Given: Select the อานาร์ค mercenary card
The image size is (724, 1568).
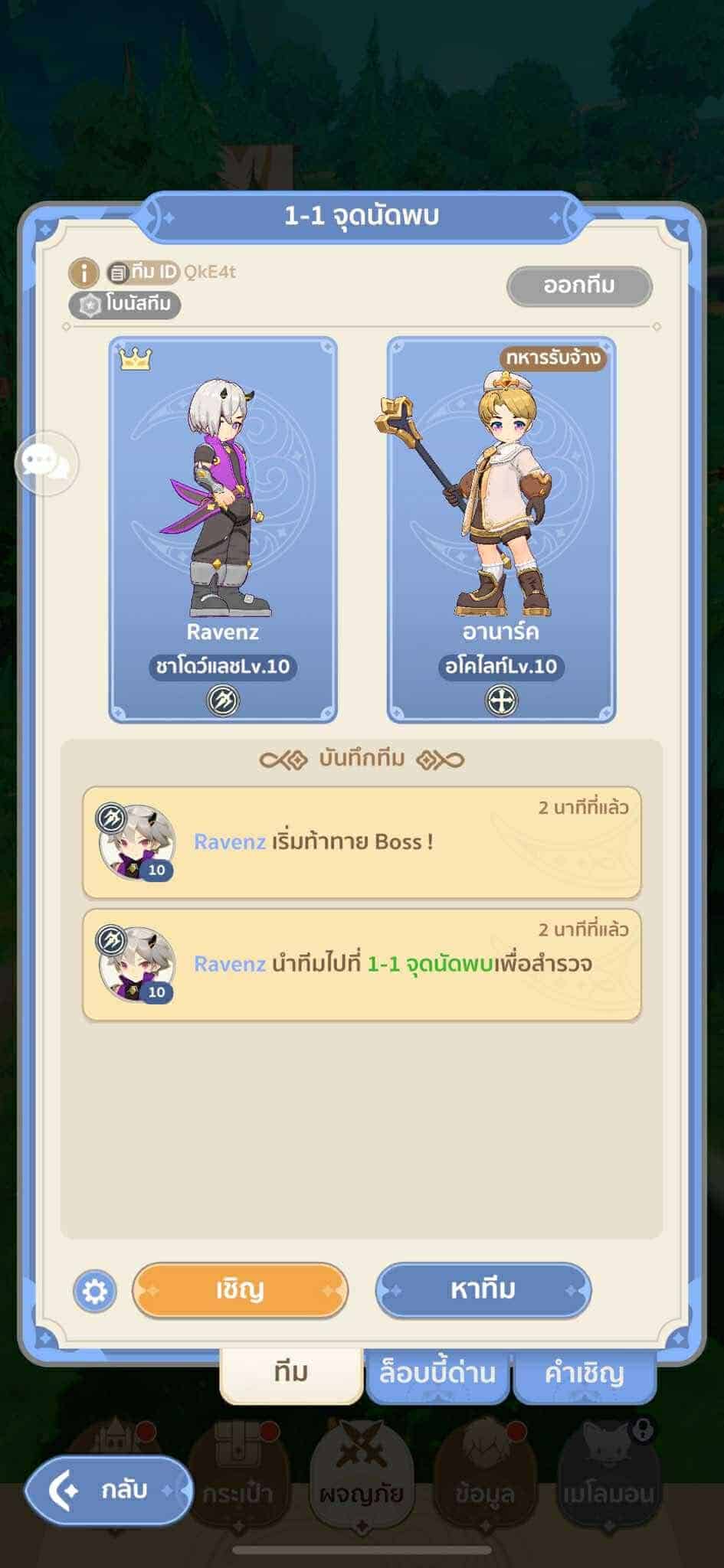Looking at the screenshot, I should tap(501, 530).
